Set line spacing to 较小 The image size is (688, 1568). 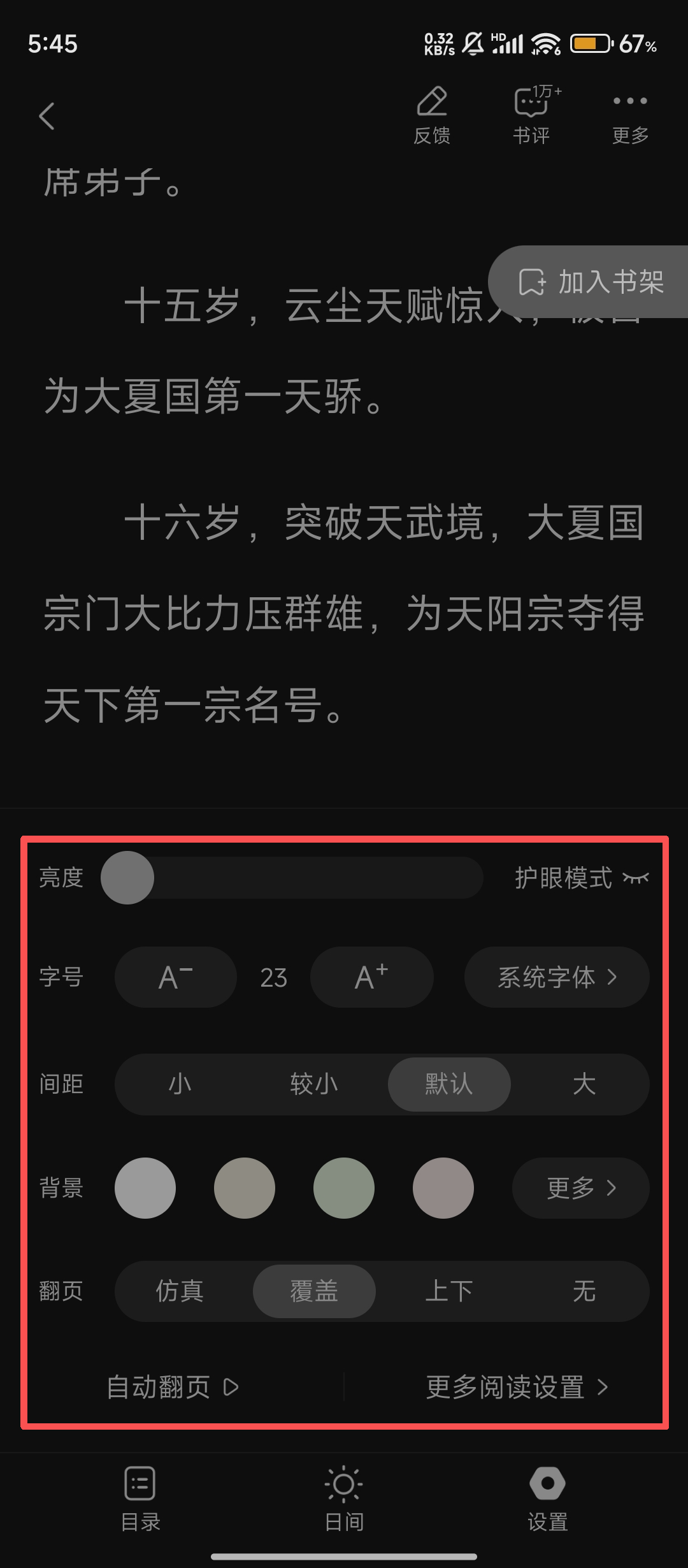pos(313,1084)
